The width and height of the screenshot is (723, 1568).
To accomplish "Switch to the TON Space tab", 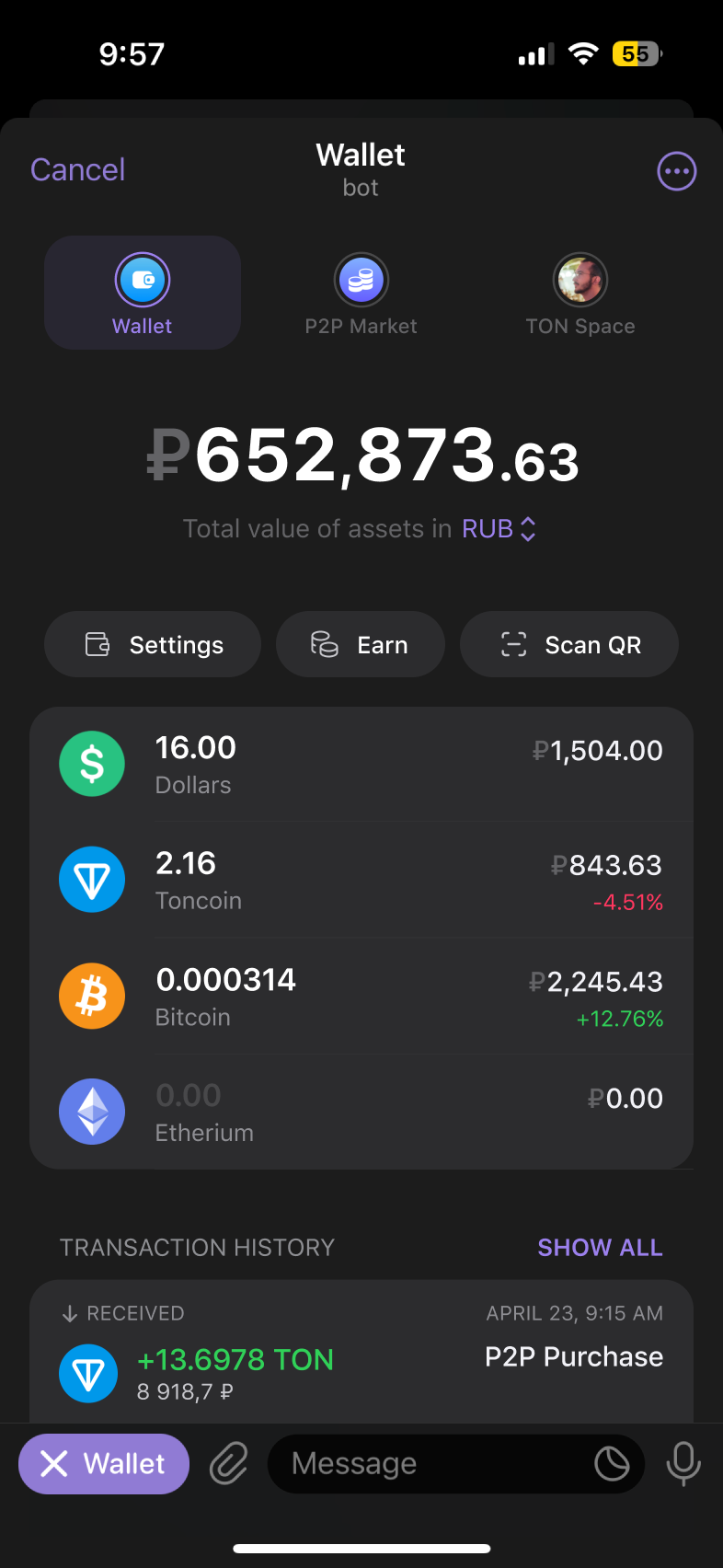I will point(580,294).
